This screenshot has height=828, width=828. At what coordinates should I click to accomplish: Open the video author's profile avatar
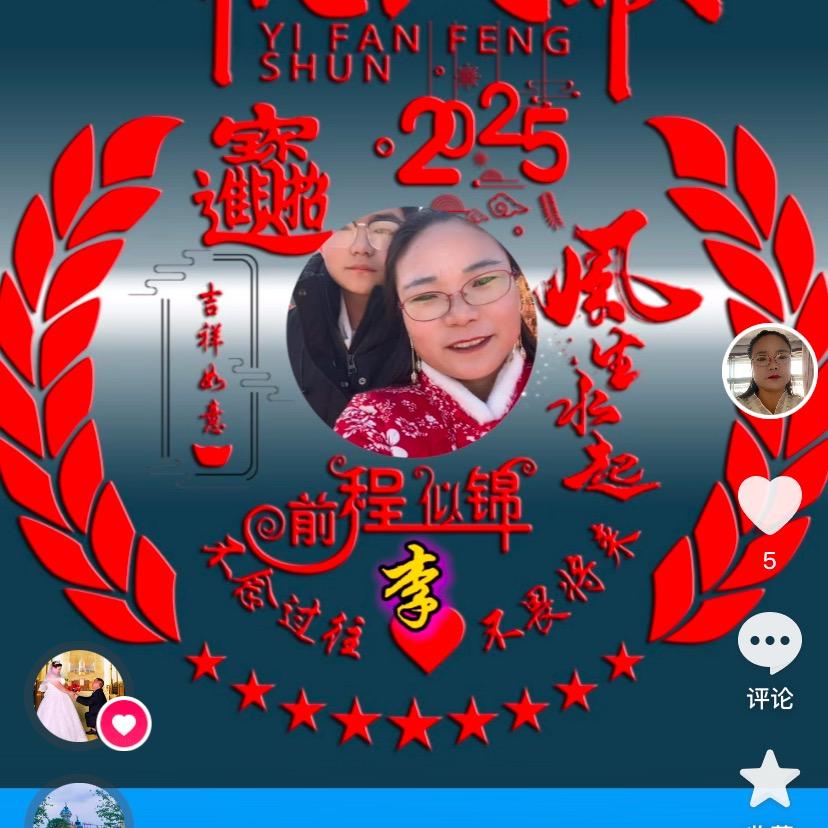[769, 370]
